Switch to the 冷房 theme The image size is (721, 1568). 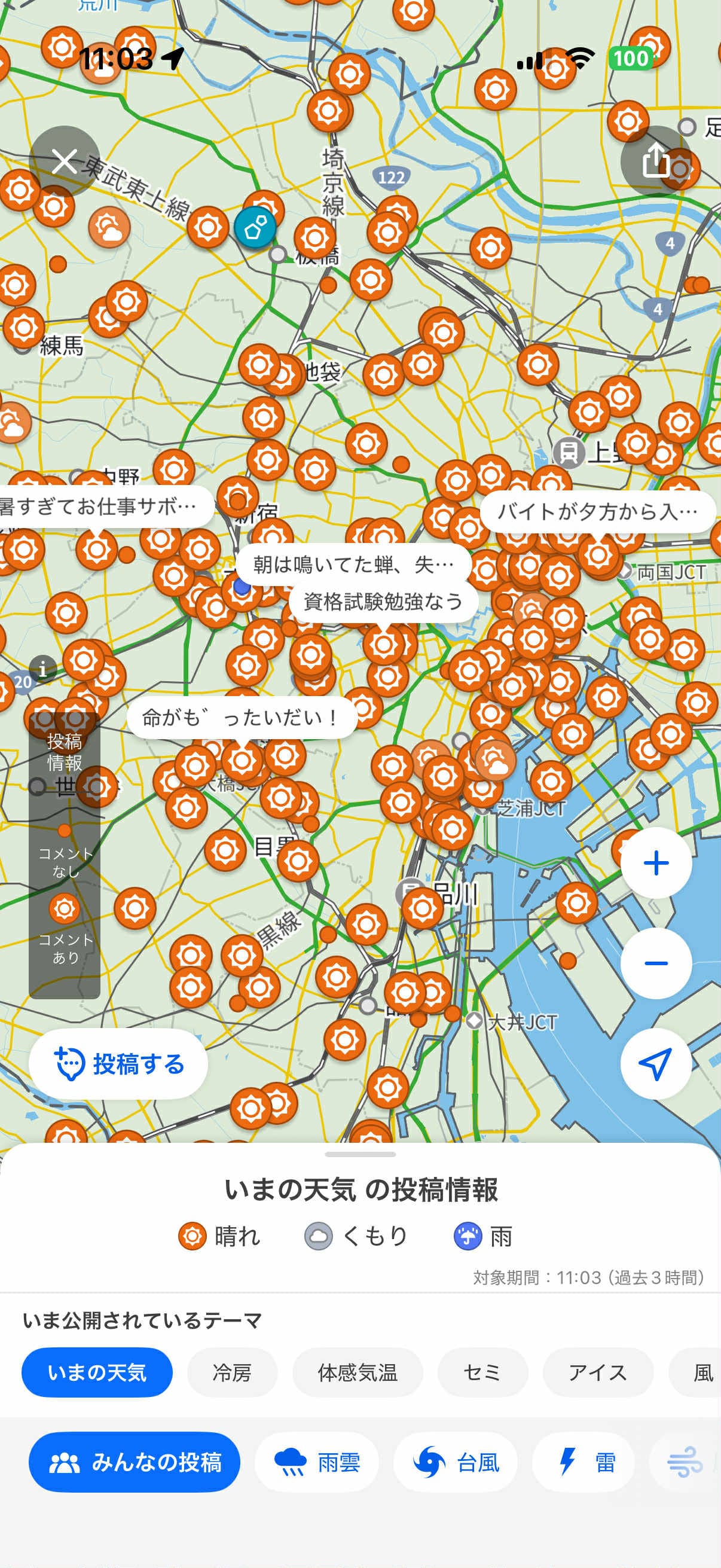(232, 1372)
